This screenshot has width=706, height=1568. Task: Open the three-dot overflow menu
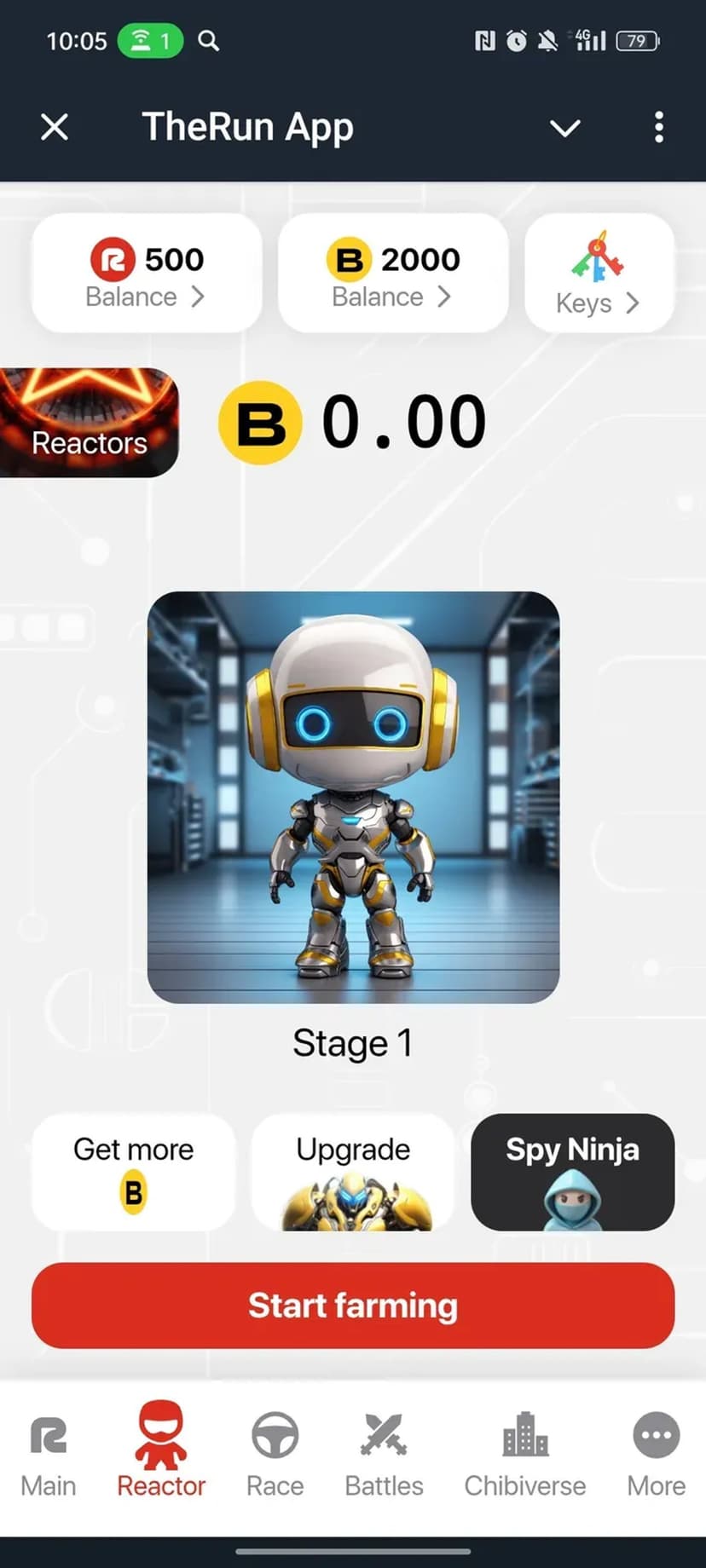pyautogui.click(x=658, y=128)
